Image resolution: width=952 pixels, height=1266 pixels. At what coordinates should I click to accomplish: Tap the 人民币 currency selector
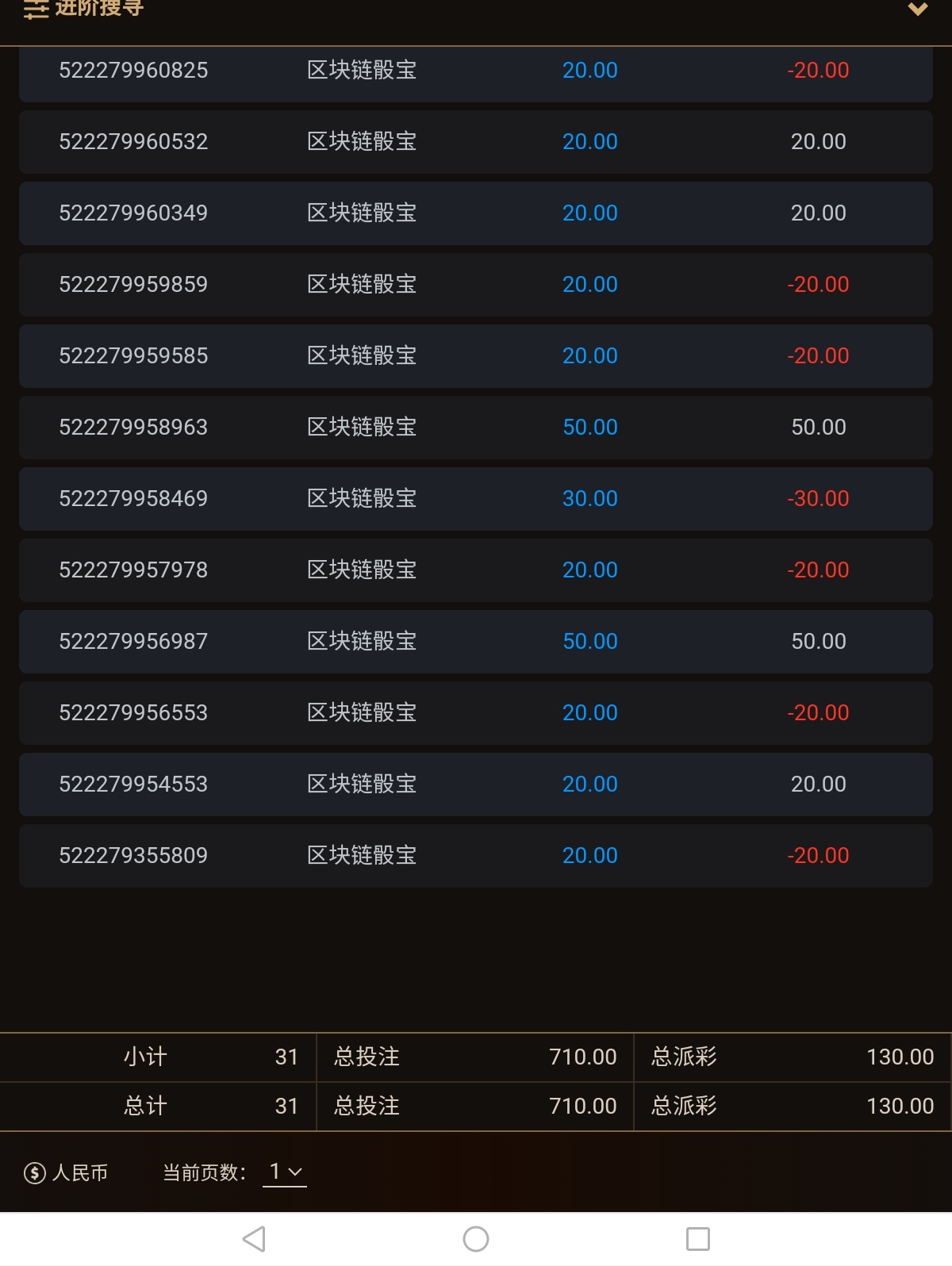point(67,1172)
